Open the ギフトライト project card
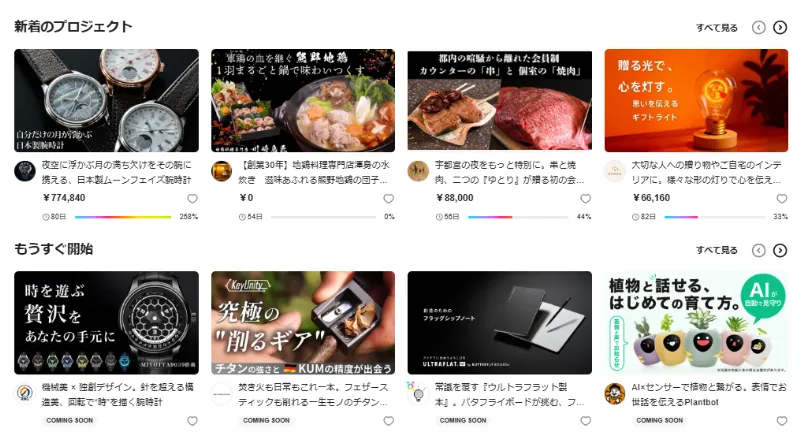Image resolution: width=800 pixels, height=436 pixels. pyautogui.click(x=696, y=101)
